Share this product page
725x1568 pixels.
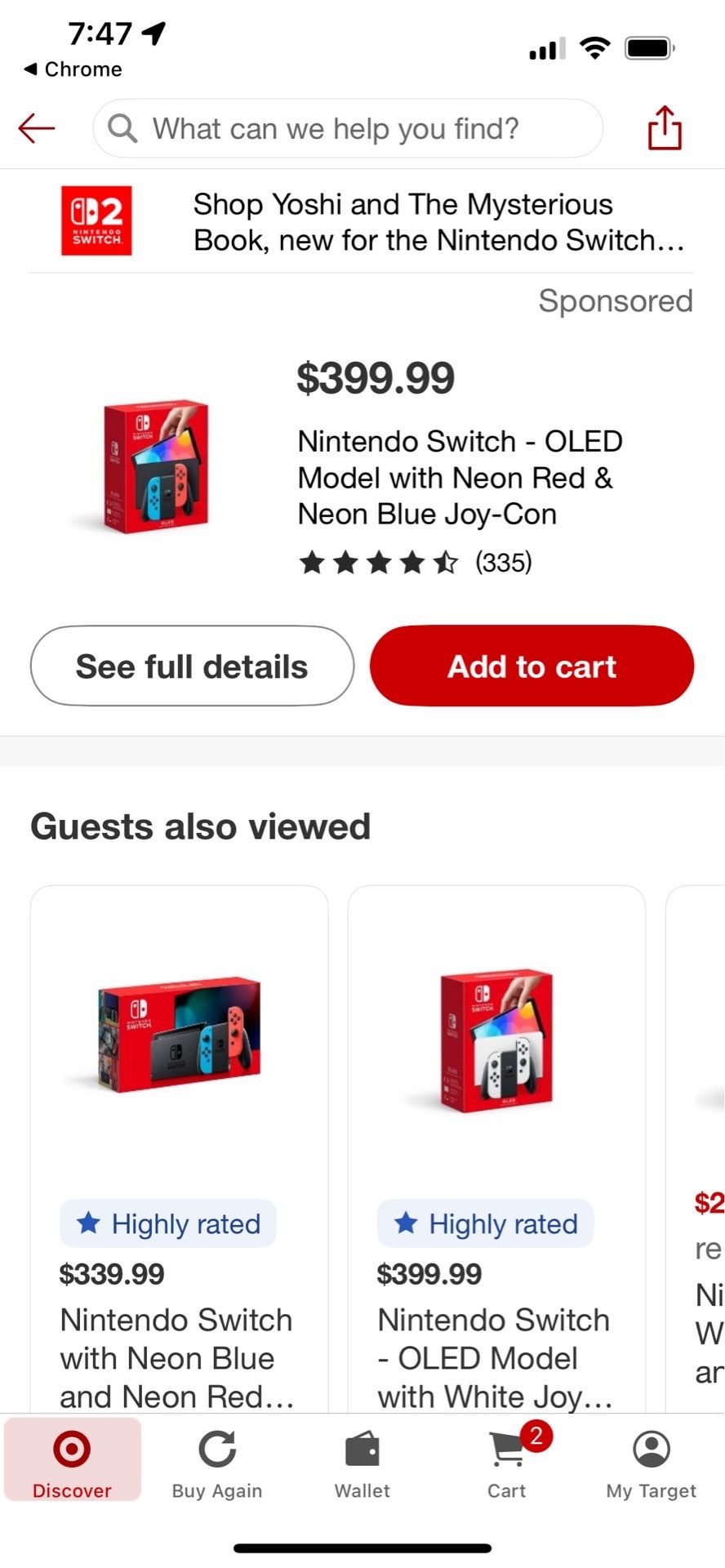click(x=665, y=128)
